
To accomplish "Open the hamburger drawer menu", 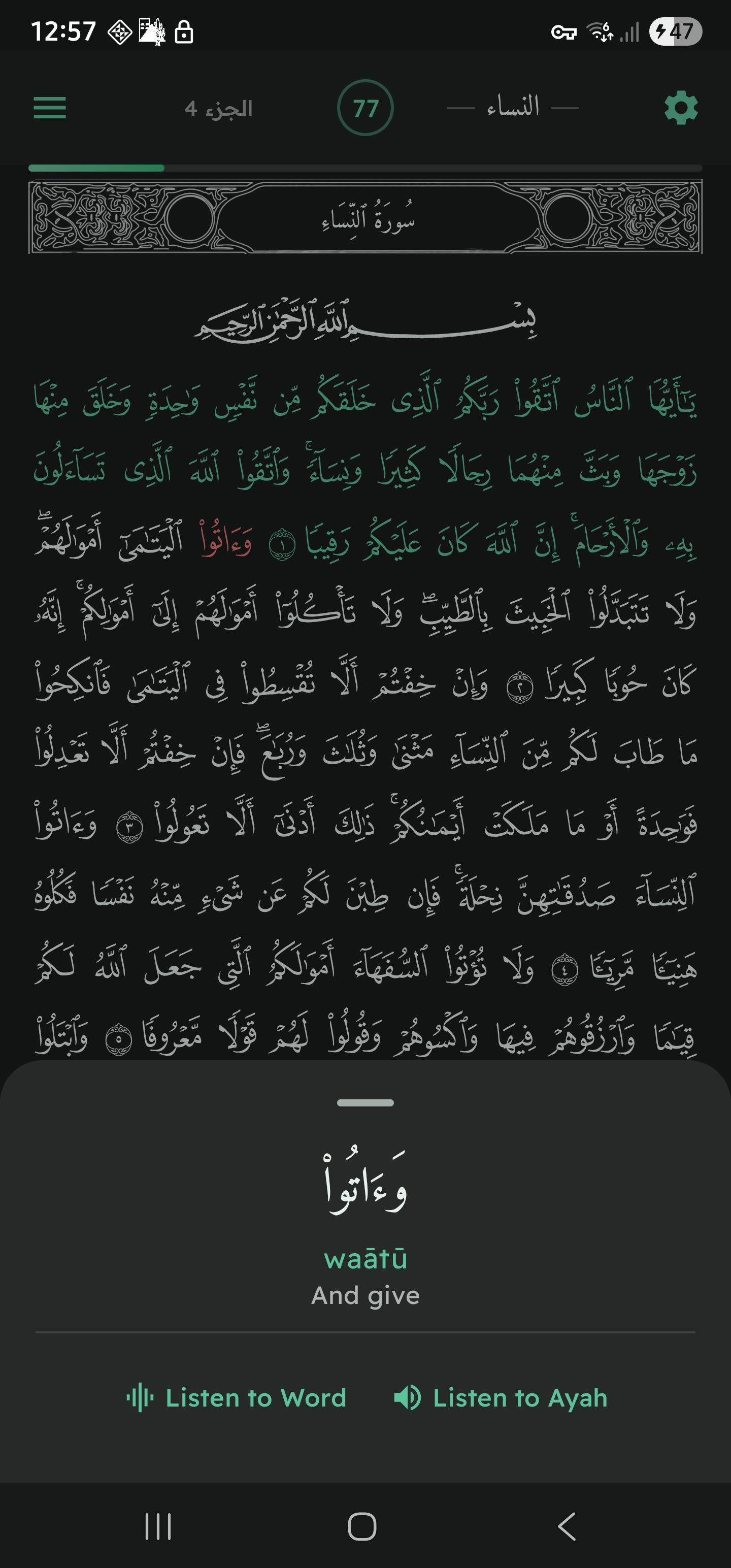I will click(x=49, y=108).
